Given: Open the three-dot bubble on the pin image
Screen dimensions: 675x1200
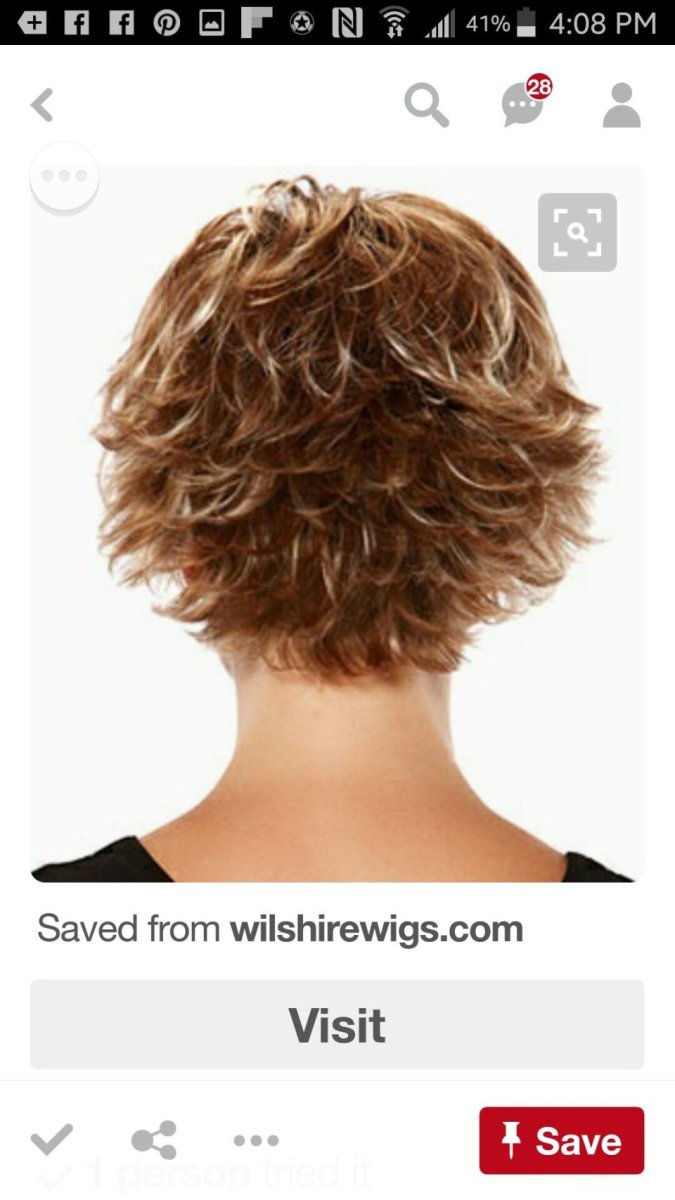Looking at the screenshot, I should tap(65, 177).
